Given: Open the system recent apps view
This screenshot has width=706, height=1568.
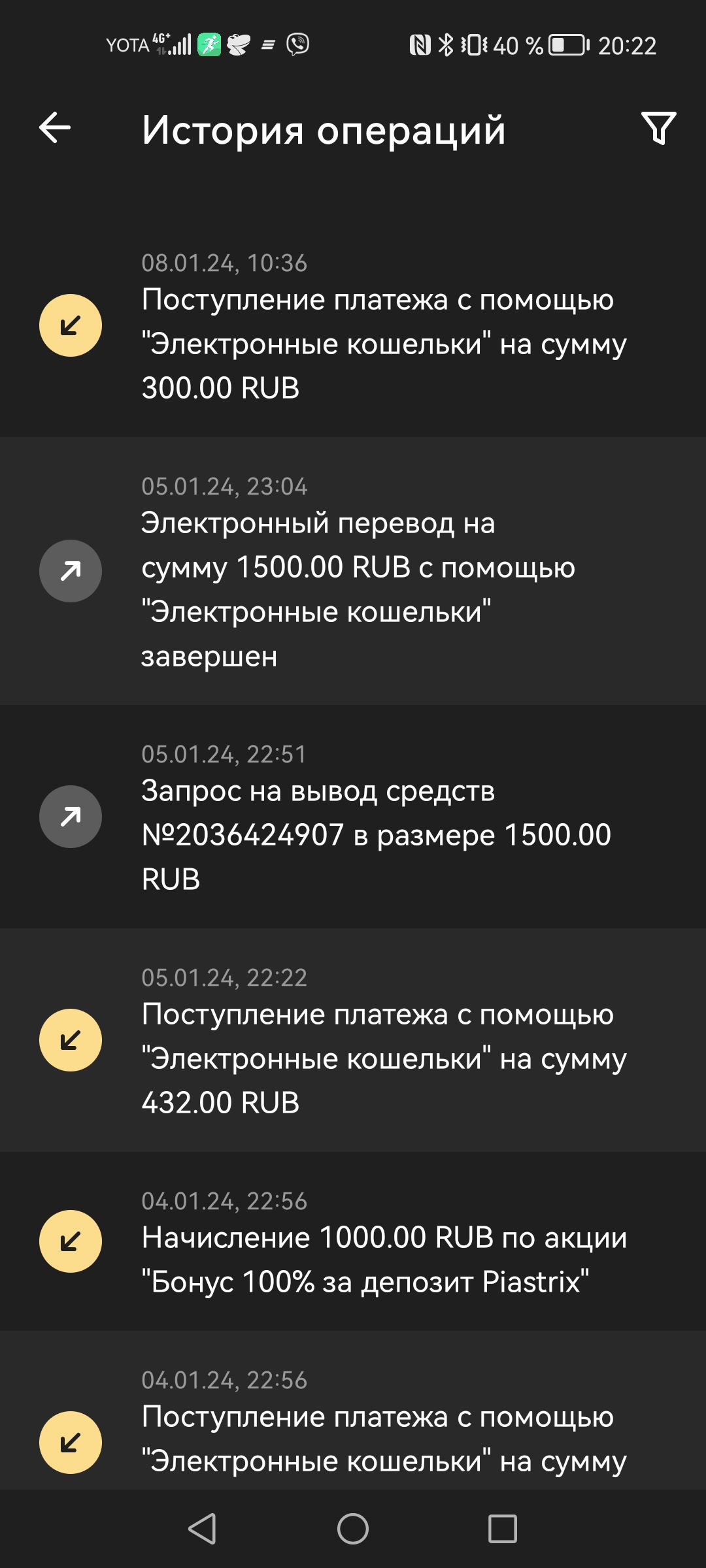Looking at the screenshot, I should [503, 1529].
